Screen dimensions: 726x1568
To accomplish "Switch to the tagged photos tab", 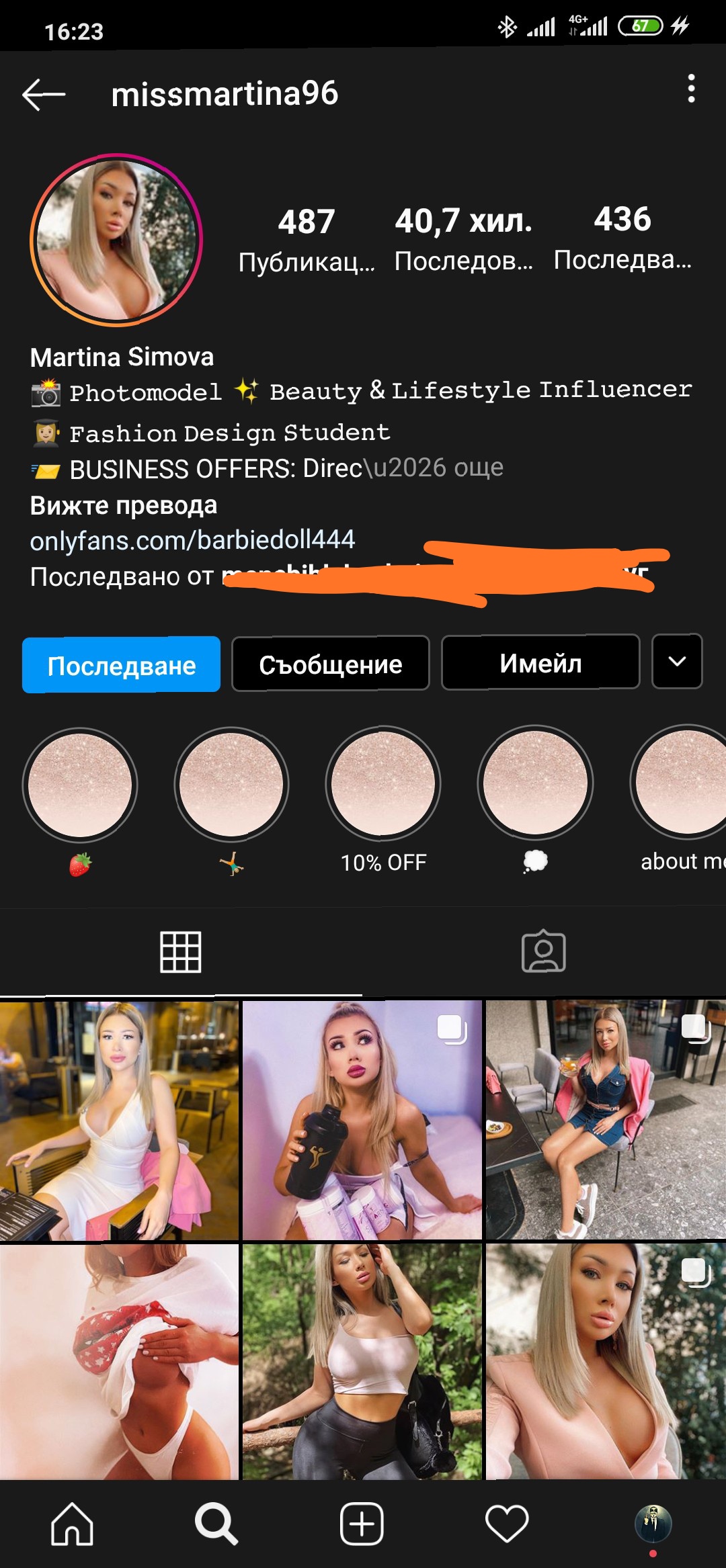I will [544, 951].
